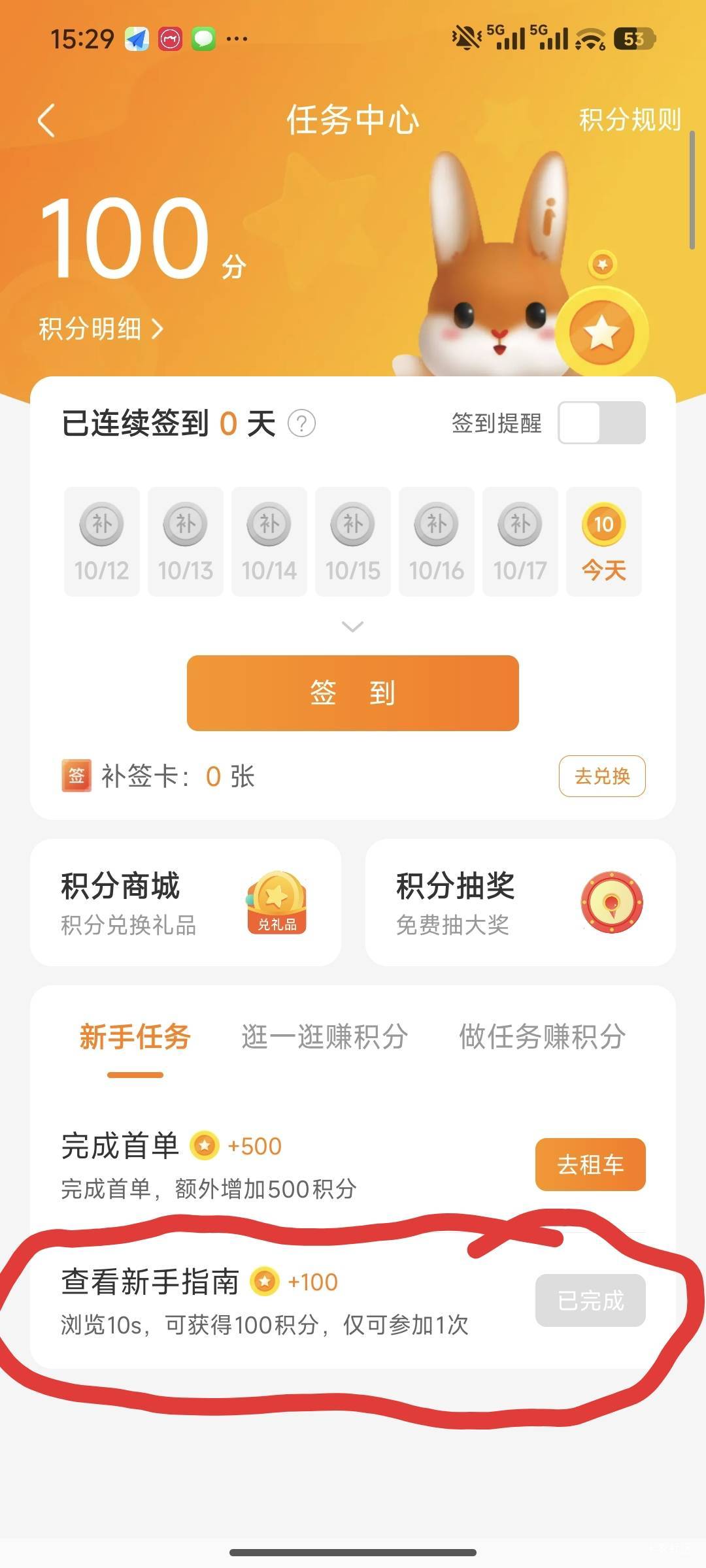
Task: Open 积分规则 page
Action: click(630, 120)
